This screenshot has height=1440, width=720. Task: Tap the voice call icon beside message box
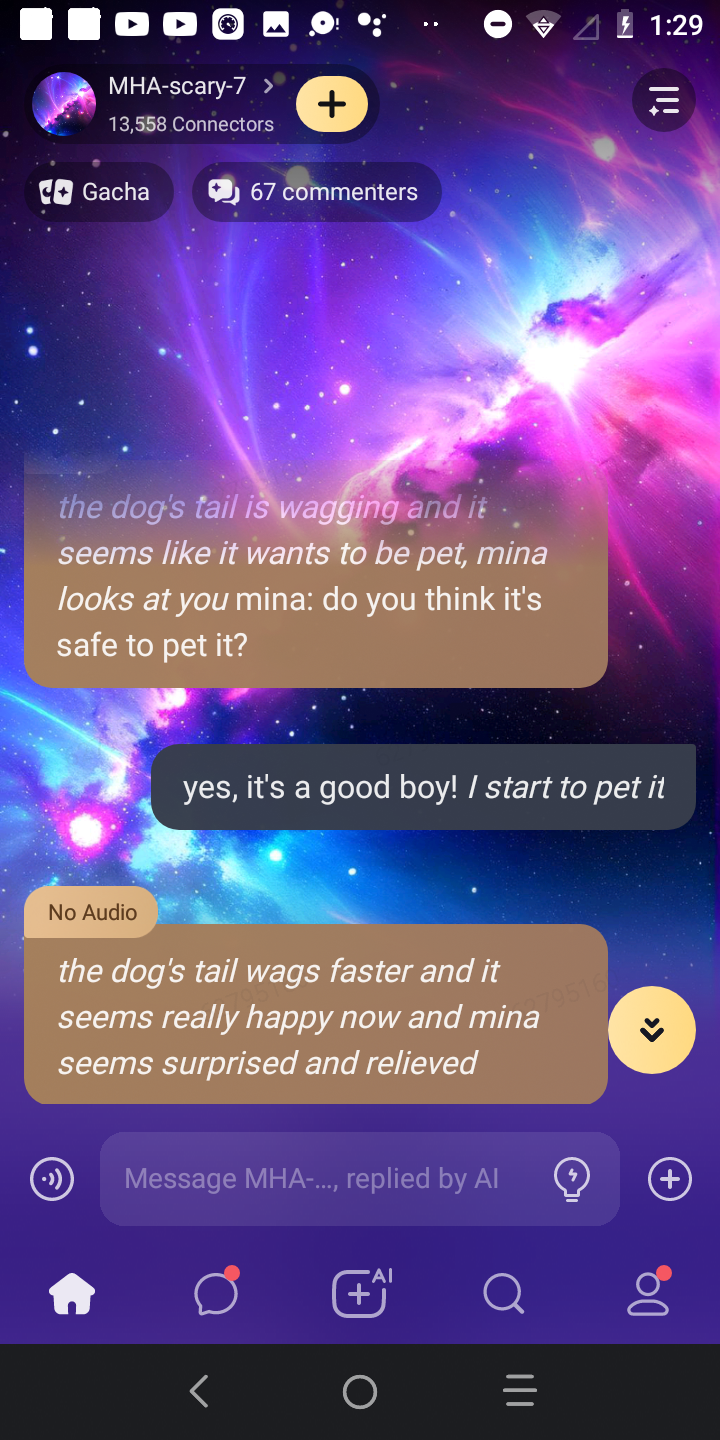click(x=52, y=1179)
